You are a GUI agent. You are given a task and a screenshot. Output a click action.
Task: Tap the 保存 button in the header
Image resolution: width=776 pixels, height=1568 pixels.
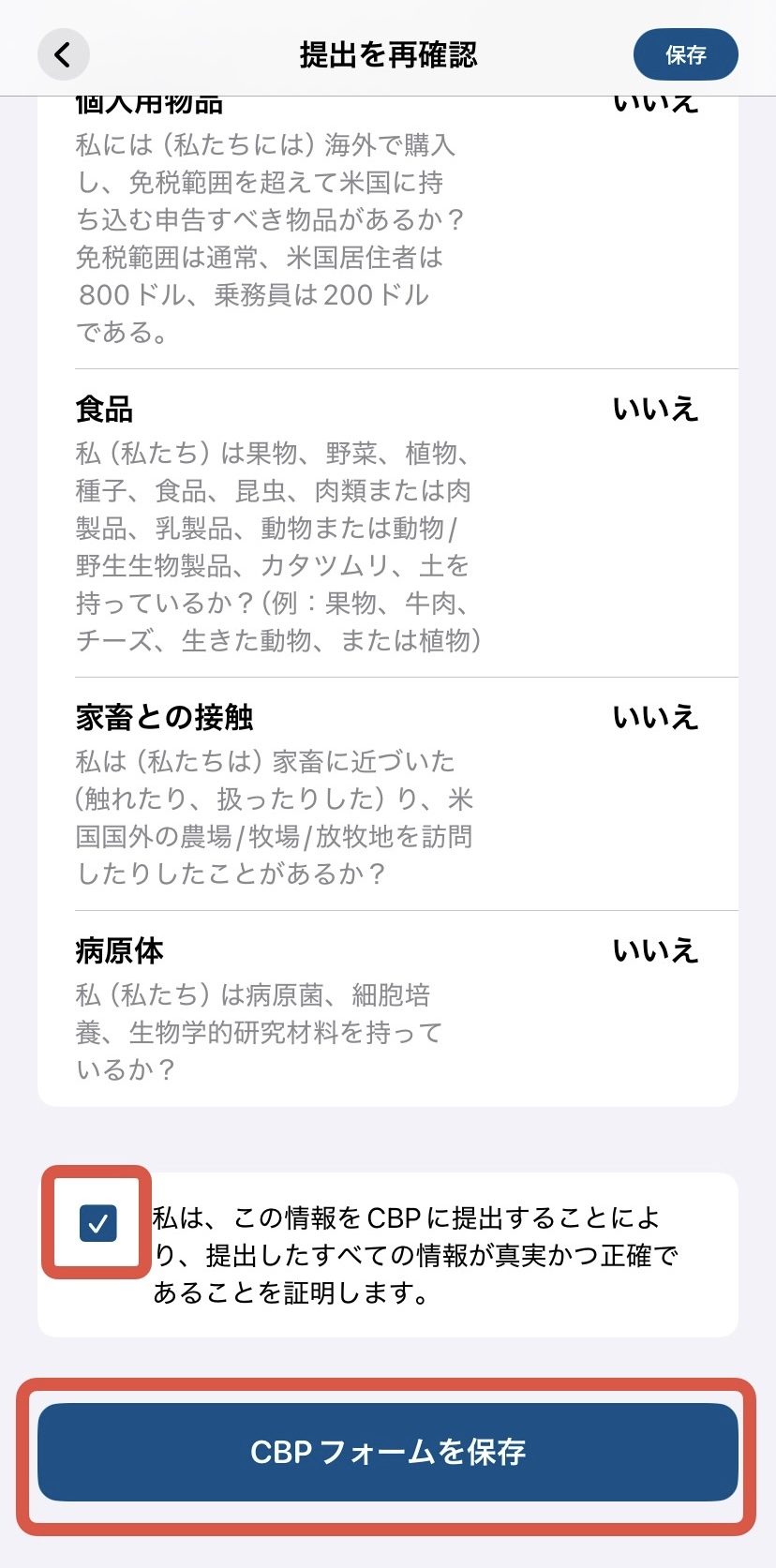(x=685, y=55)
